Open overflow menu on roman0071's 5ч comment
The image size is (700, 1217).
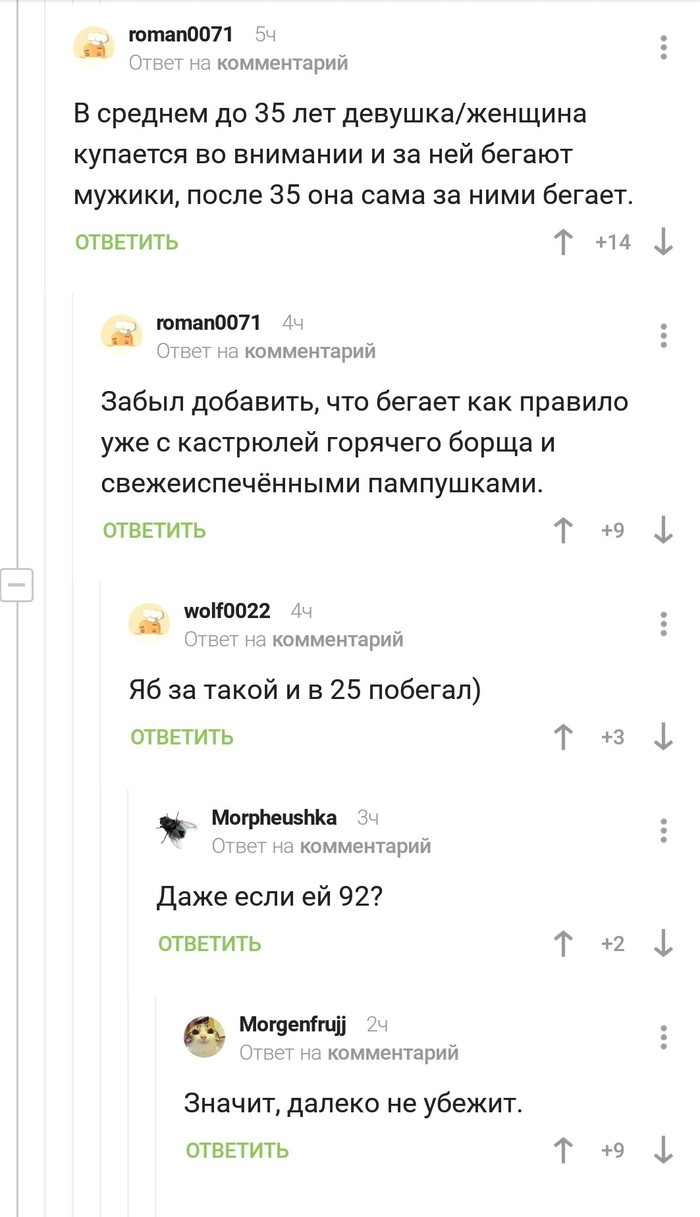663,48
